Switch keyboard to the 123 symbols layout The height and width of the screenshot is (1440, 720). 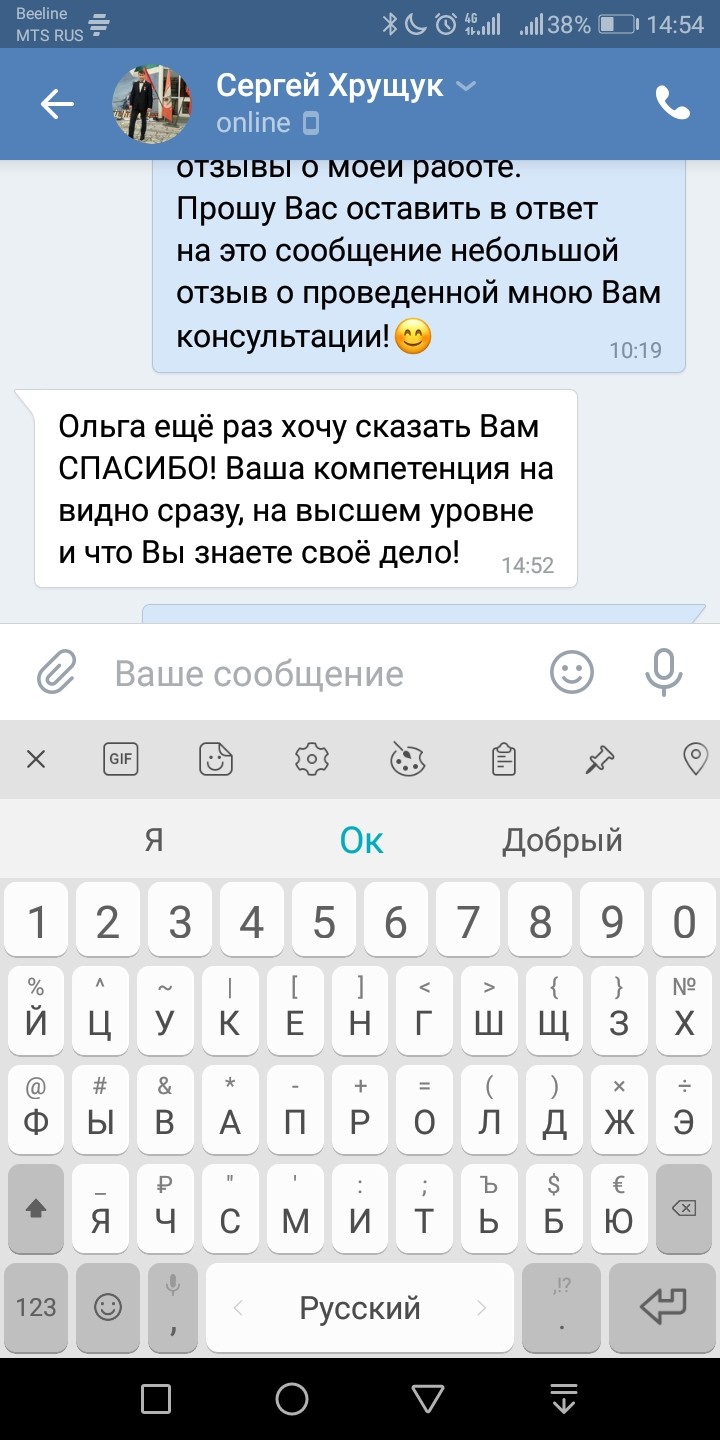[x=36, y=1307]
